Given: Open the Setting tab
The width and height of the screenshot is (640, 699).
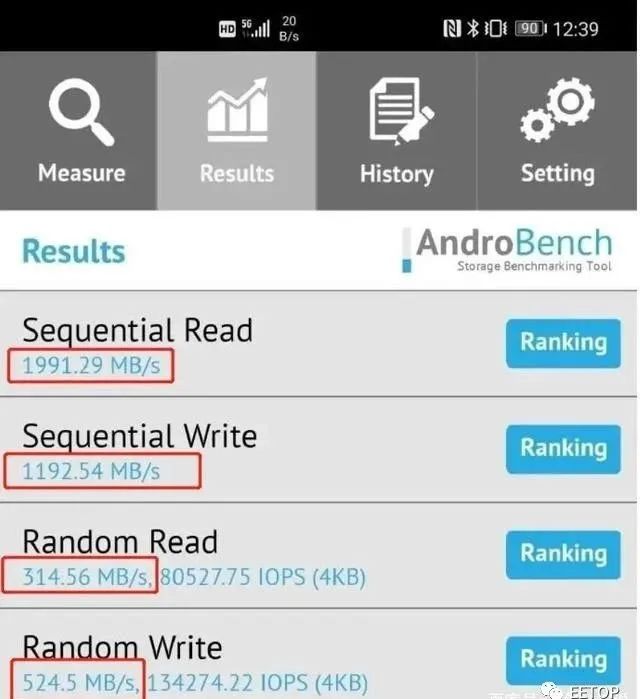Looking at the screenshot, I should point(557,132).
